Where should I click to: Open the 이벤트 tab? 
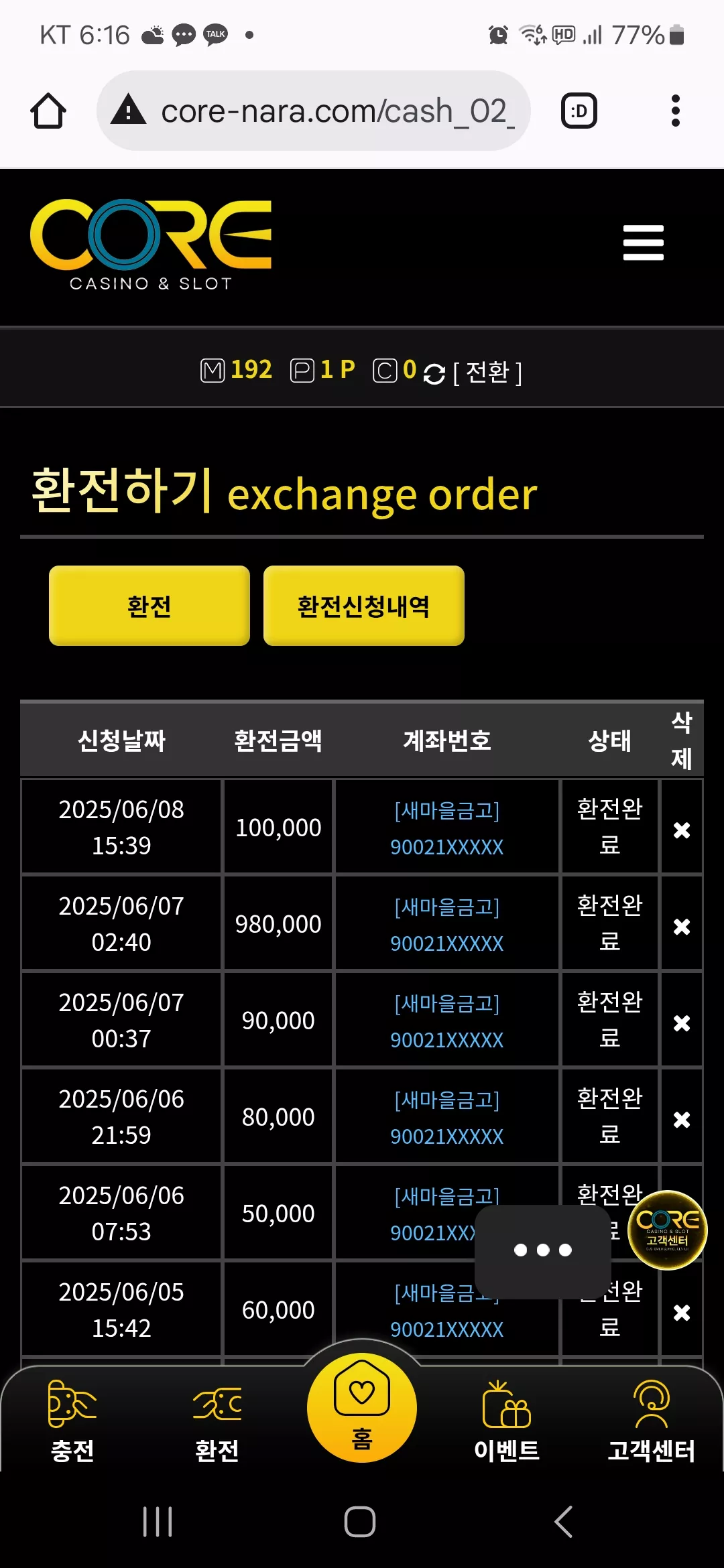(507, 1421)
